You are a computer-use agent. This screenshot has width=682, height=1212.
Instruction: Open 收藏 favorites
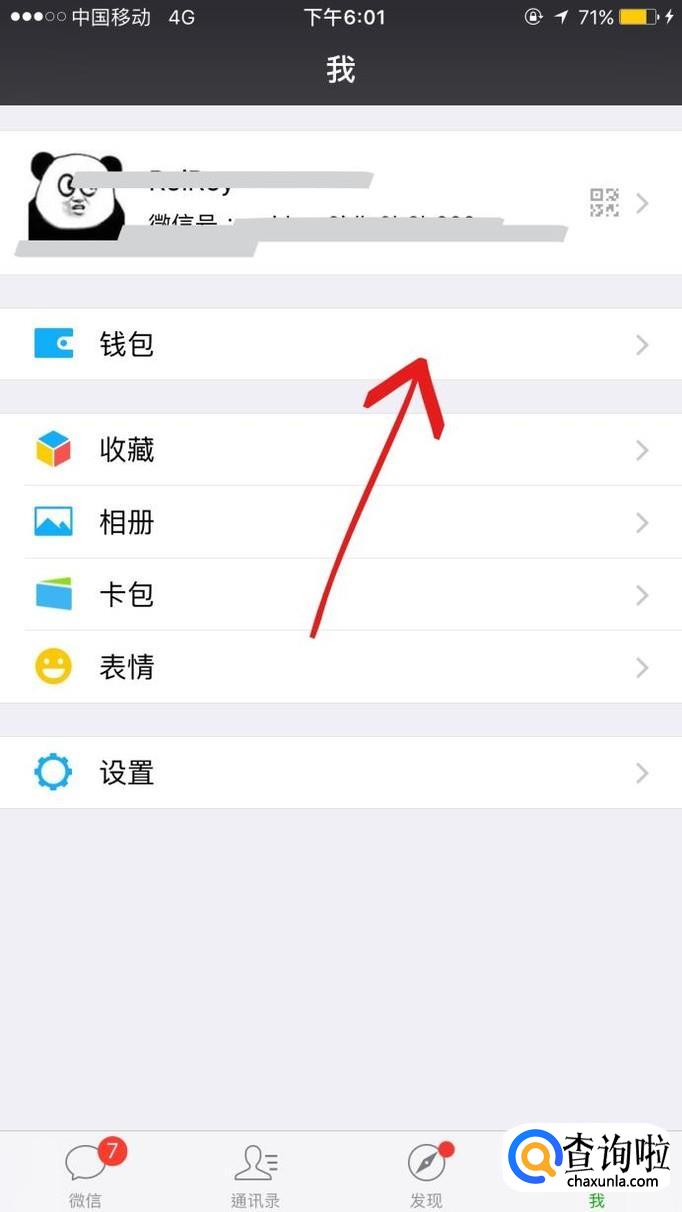(x=341, y=450)
